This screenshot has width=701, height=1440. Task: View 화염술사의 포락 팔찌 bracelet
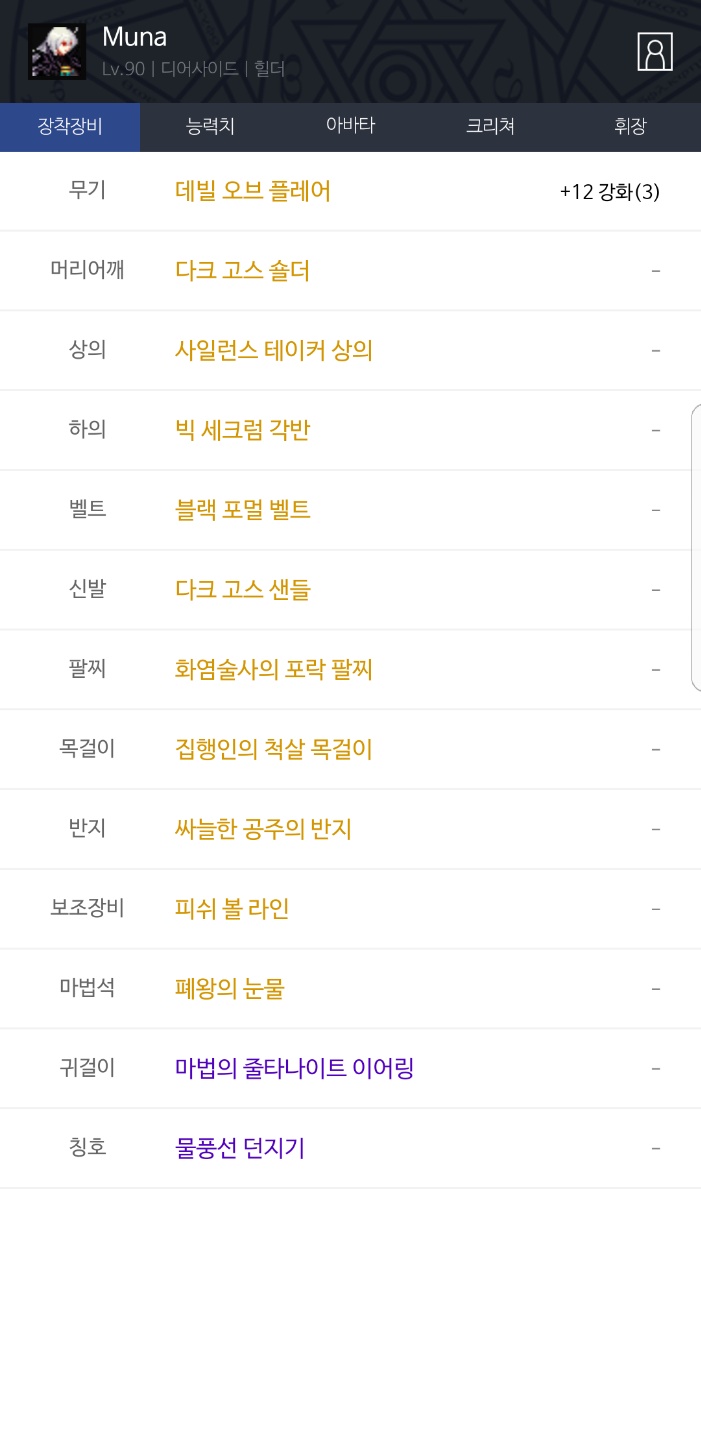(274, 669)
